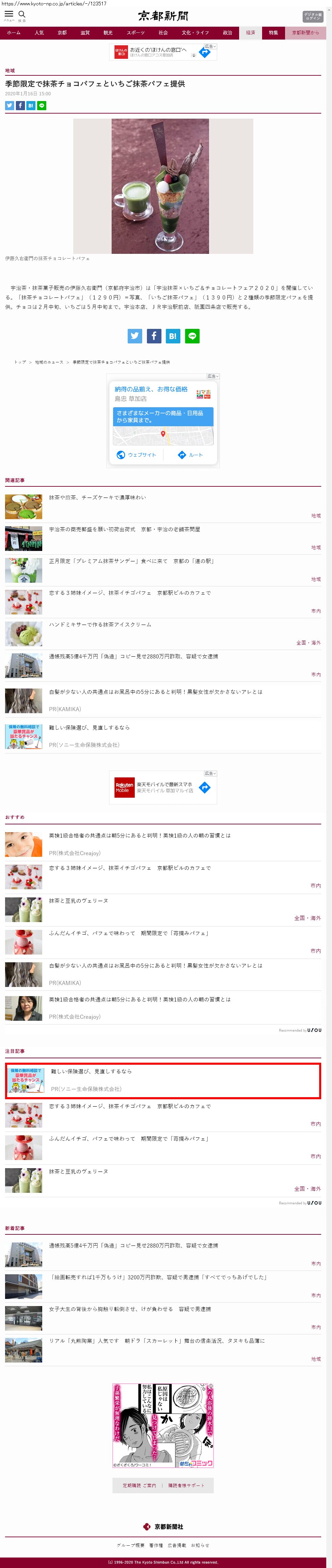Screen dimensions: 332x1568
Task: Open 抹茶と豆乳のヴェリーヌ under おすすめ
Action: (78, 900)
